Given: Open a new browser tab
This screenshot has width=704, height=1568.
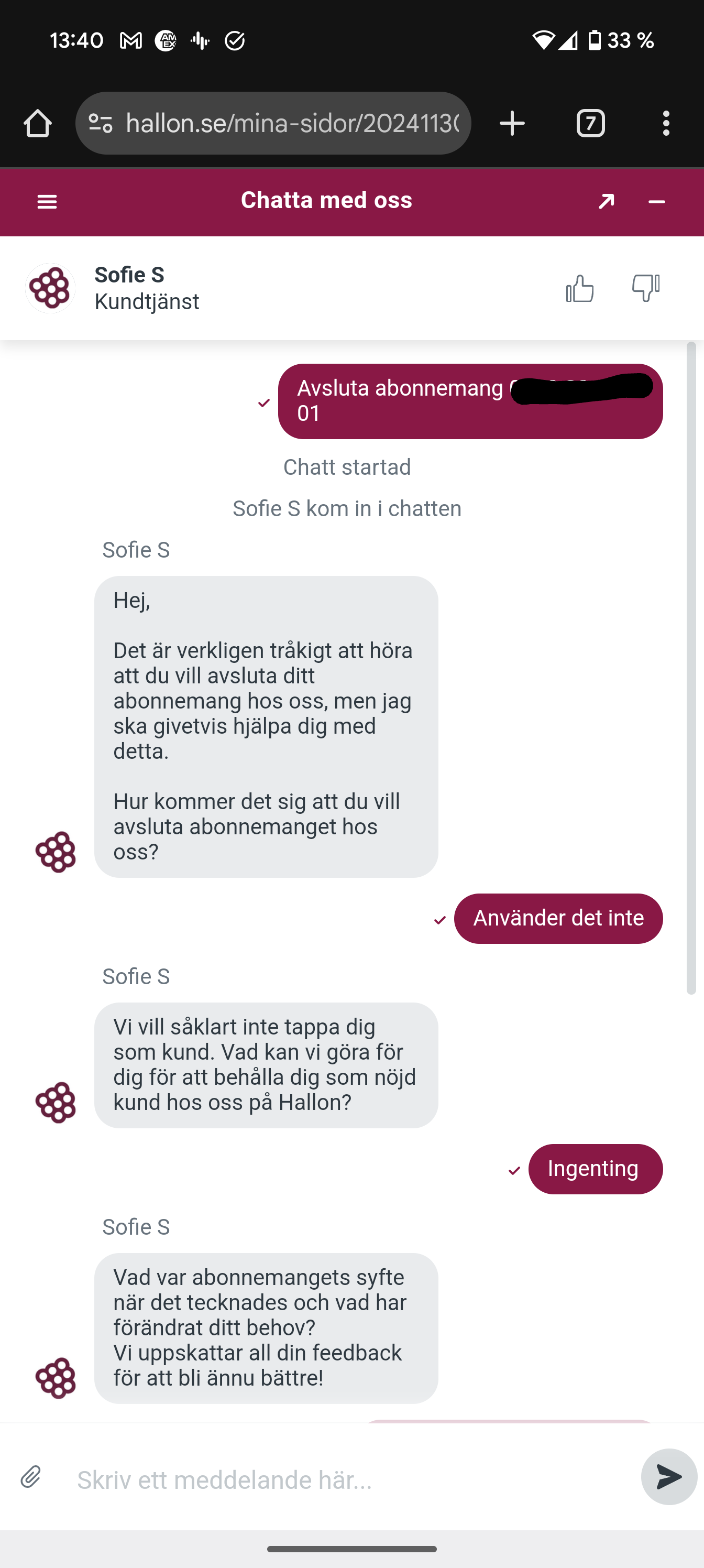Looking at the screenshot, I should (512, 124).
